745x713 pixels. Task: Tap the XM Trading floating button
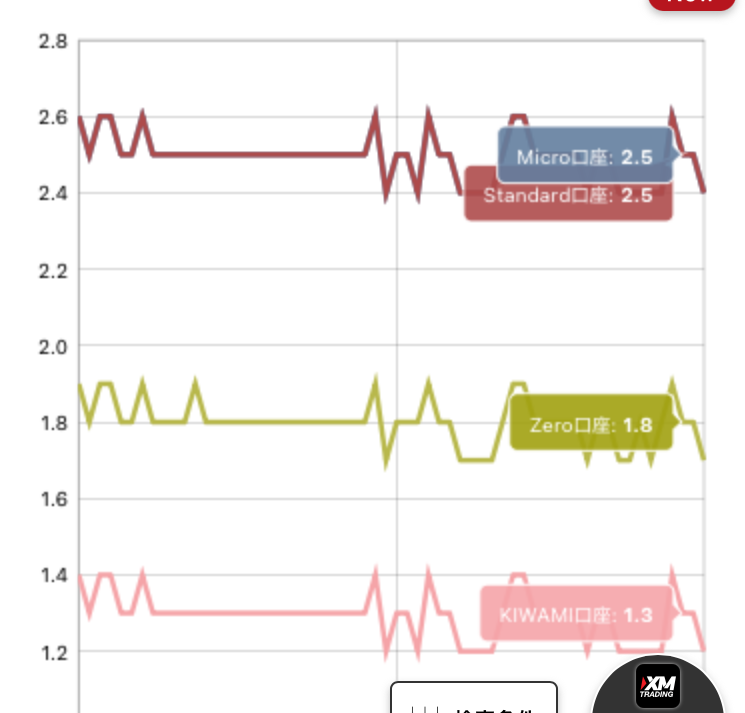[658, 685]
